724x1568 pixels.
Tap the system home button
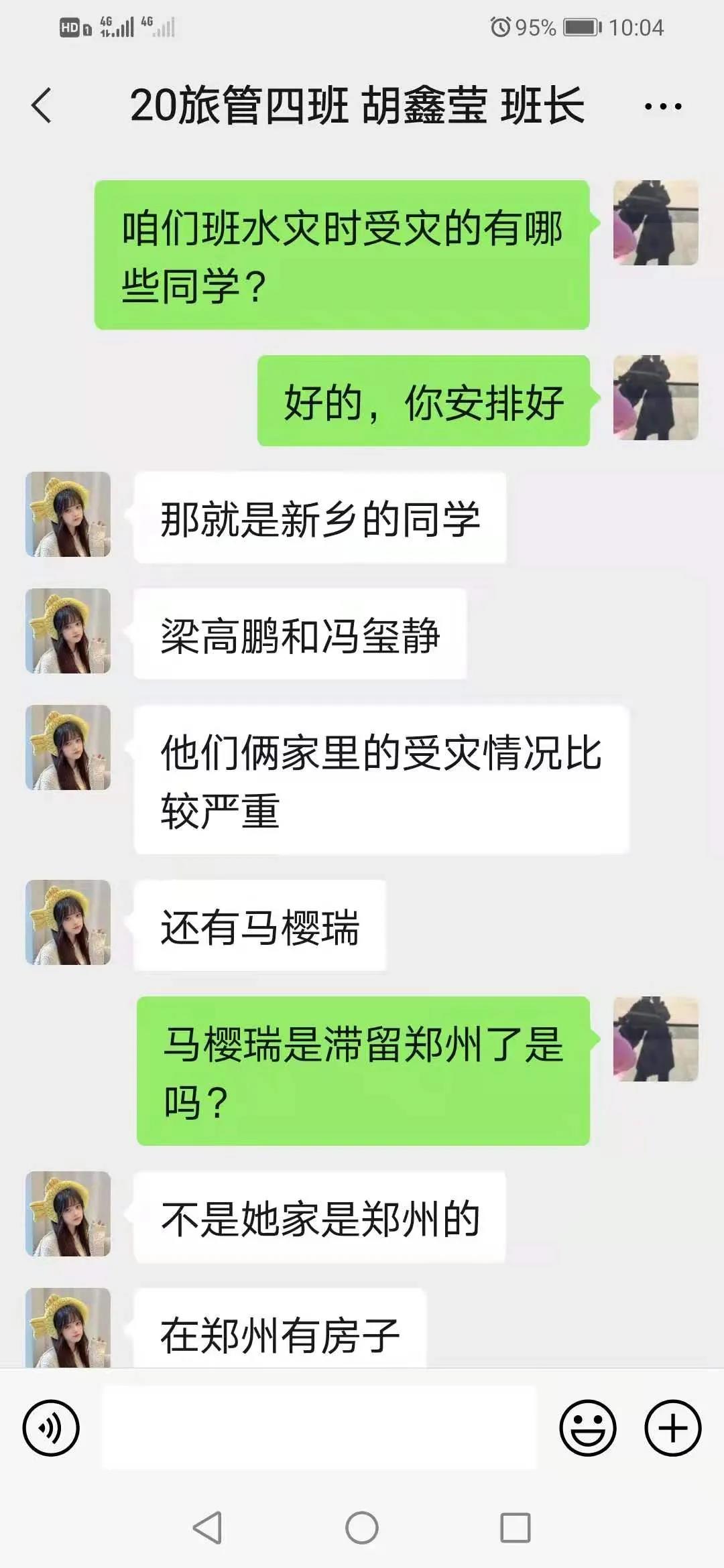point(362,1528)
